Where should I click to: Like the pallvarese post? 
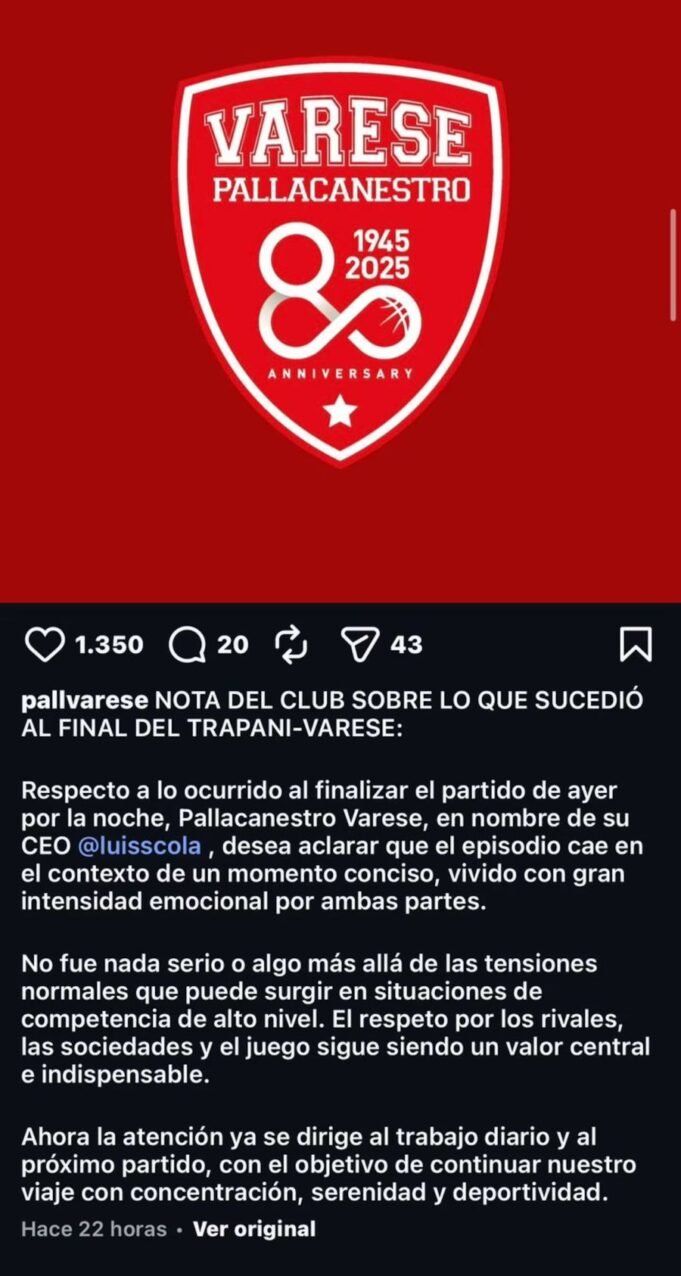pos(44,644)
